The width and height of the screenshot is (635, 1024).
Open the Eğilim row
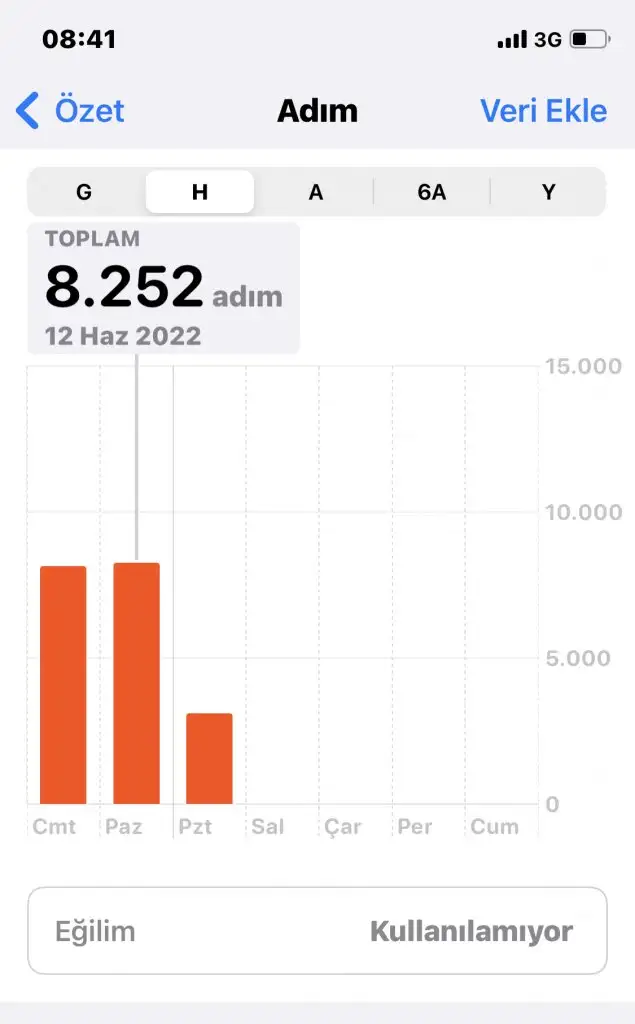click(317, 931)
